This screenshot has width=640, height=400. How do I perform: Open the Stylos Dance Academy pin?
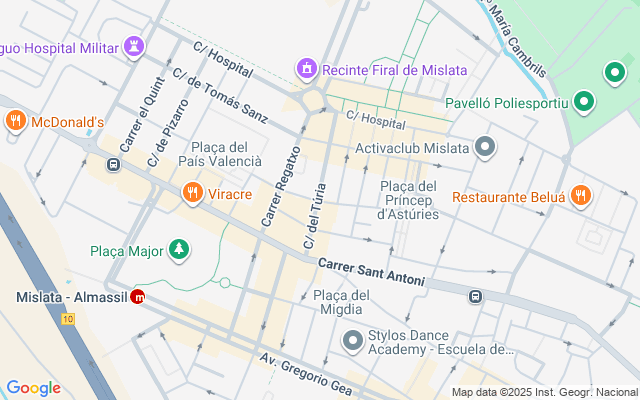(352, 341)
